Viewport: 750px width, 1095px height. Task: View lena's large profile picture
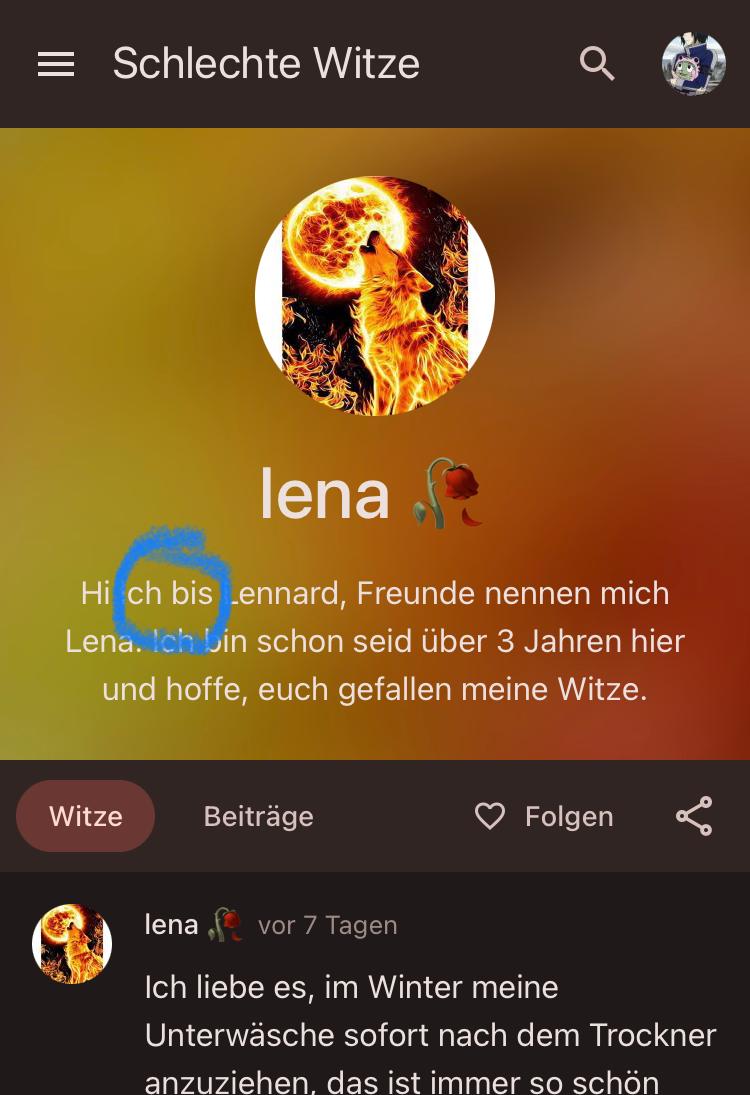click(375, 296)
